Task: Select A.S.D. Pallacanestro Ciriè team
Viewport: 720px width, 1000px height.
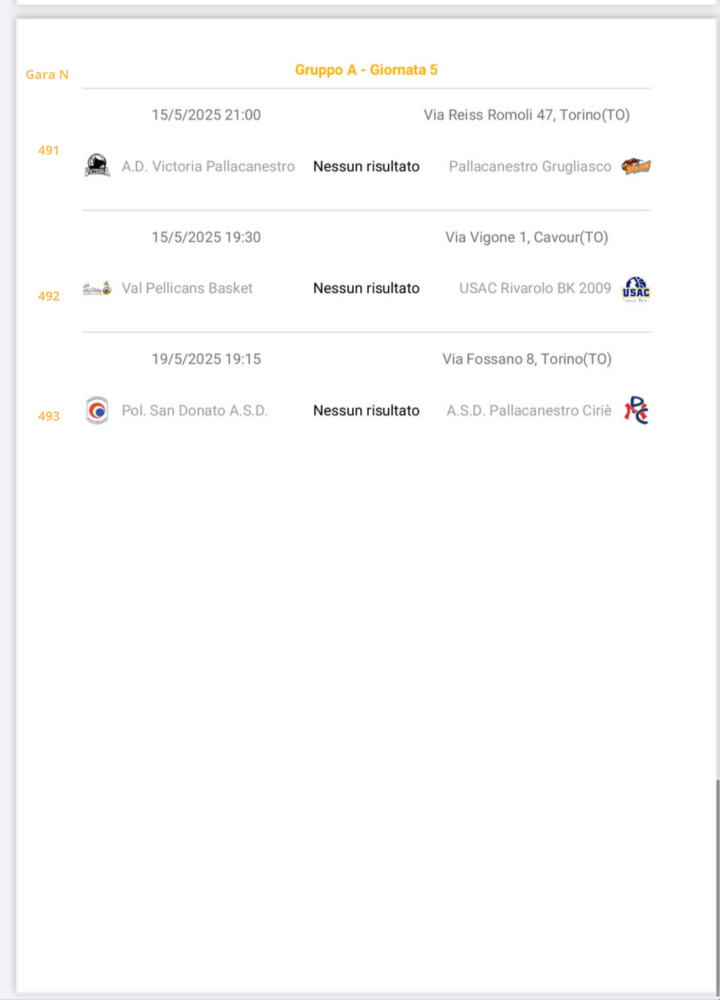Action: click(529, 410)
